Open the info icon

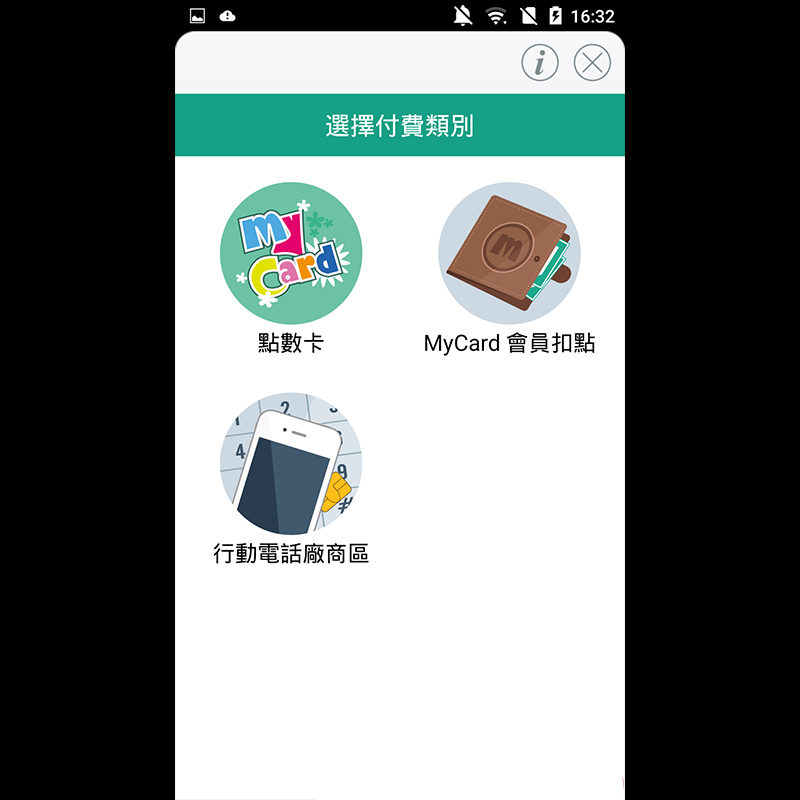540,63
